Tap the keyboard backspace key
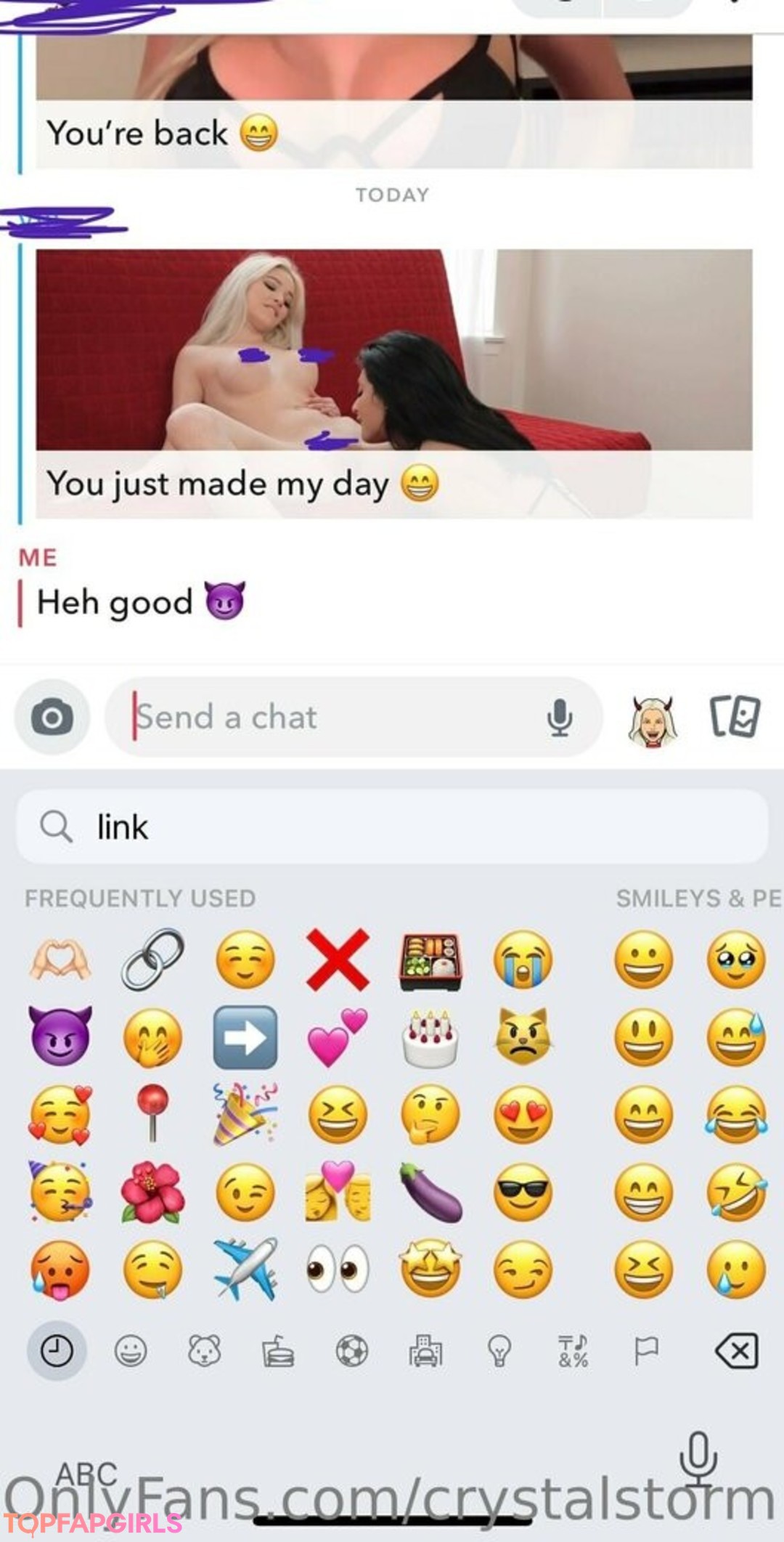The image size is (784, 1542). (736, 1351)
